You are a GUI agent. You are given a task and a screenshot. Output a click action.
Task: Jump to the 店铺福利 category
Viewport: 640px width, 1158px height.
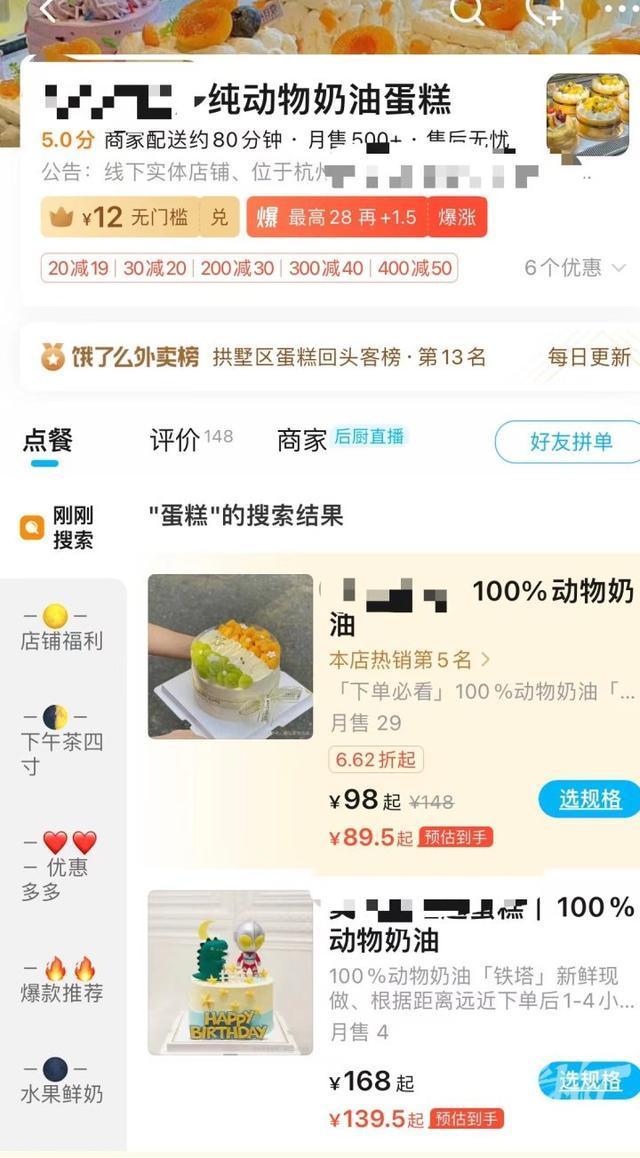pos(61,629)
